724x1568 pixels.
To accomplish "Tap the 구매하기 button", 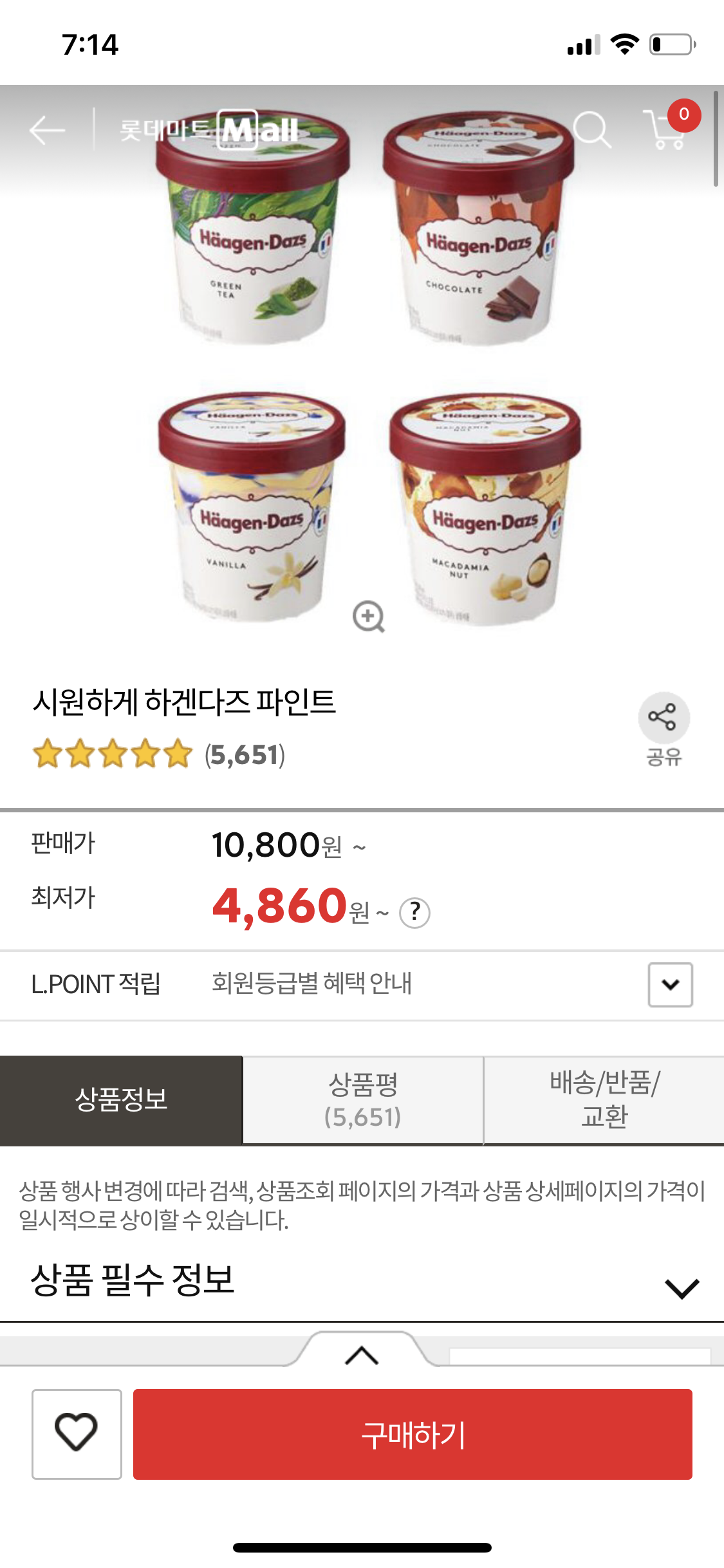I will (x=413, y=1433).
